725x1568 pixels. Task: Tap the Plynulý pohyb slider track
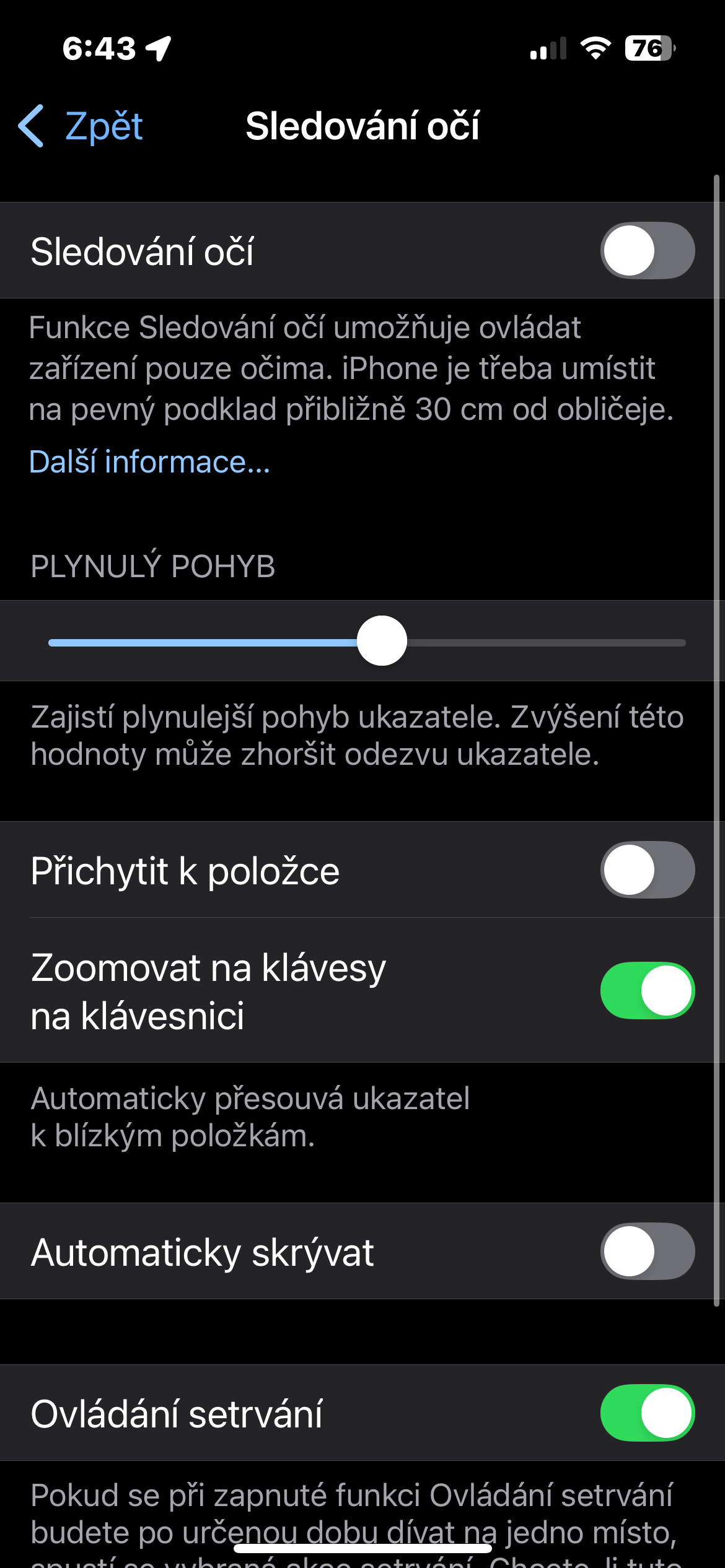(367, 642)
